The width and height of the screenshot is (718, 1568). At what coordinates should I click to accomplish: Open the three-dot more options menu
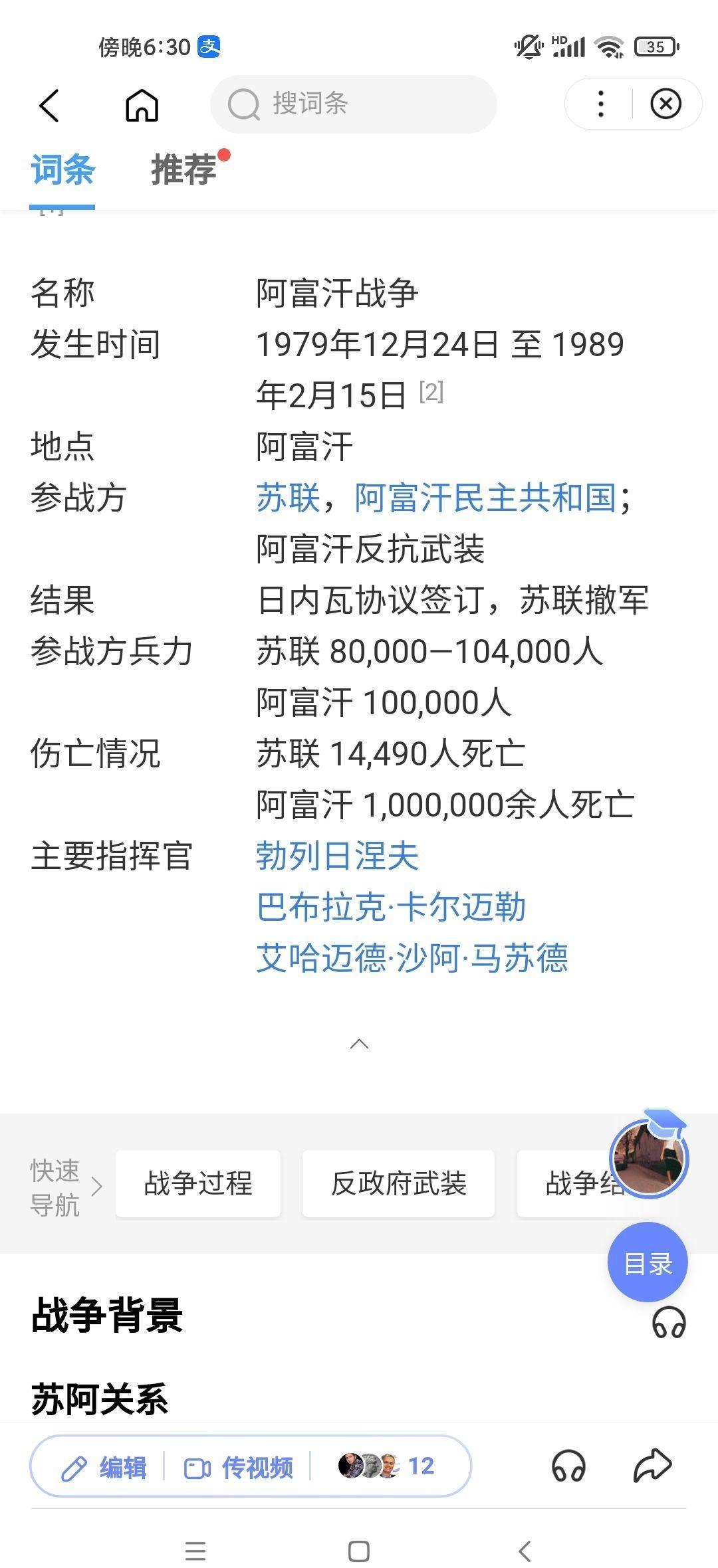coord(600,104)
